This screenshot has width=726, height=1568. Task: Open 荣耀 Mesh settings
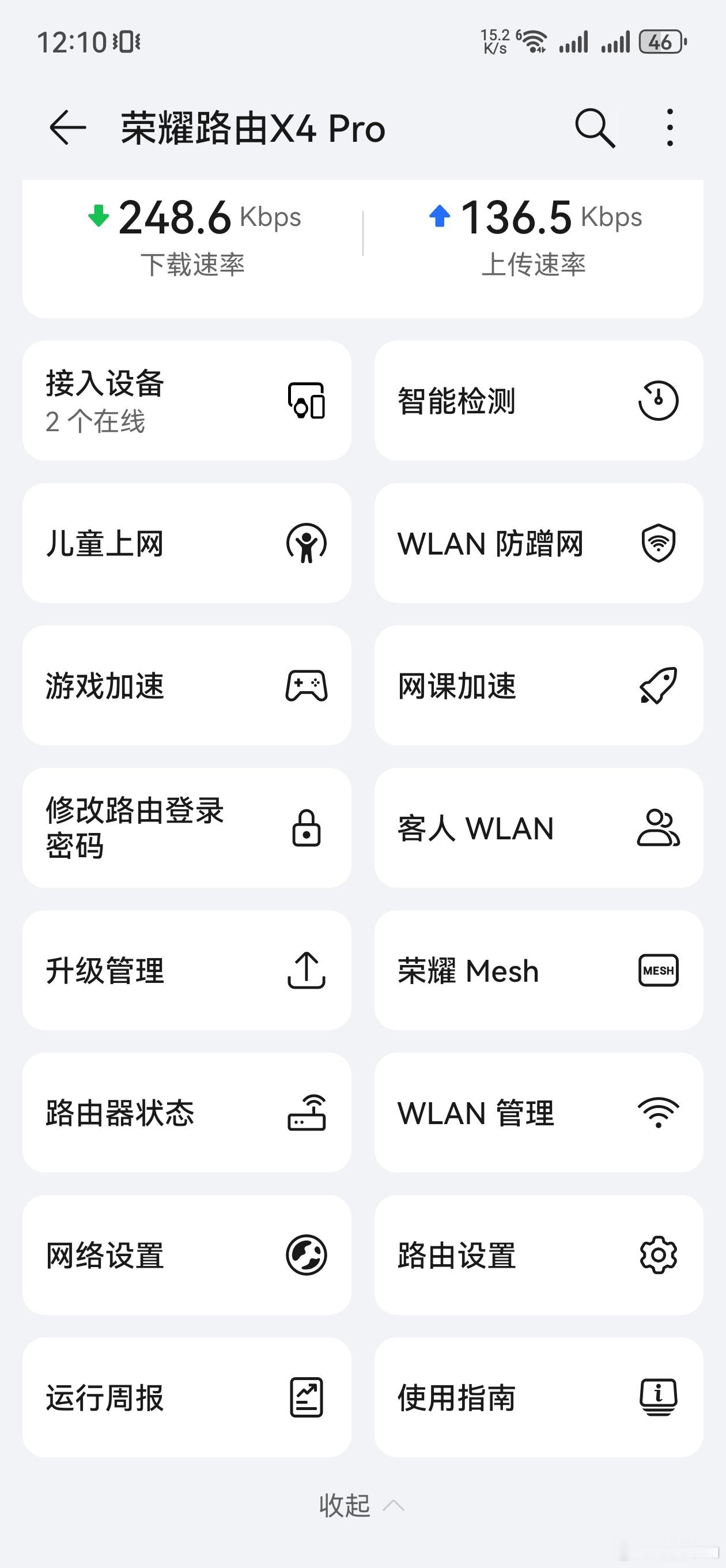coord(539,970)
